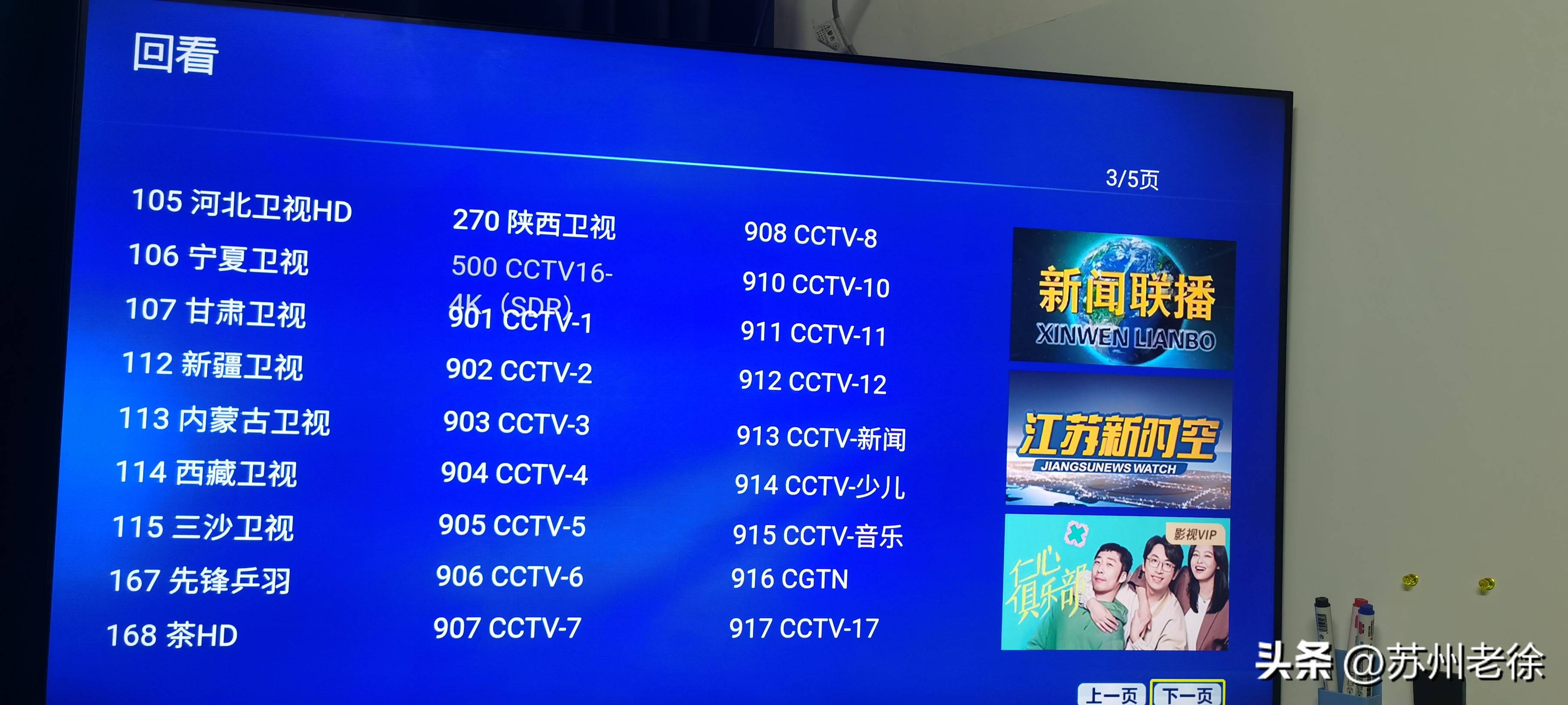This screenshot has width=1568, height=705.
Task: Select channel 914 CCTV-少儿
Action: coord(819,486)
